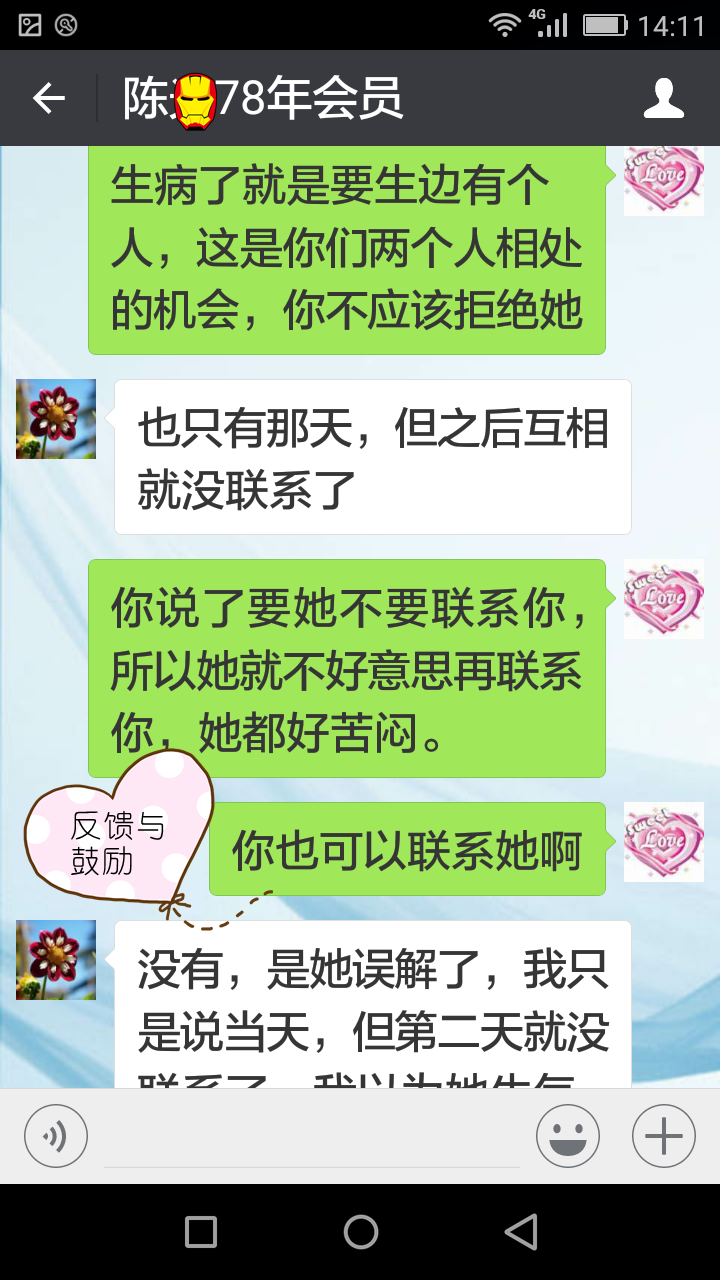Viewport: 720px width, 1280px height.
Task: Go back from the chat
Action: (x=48, y=98)
